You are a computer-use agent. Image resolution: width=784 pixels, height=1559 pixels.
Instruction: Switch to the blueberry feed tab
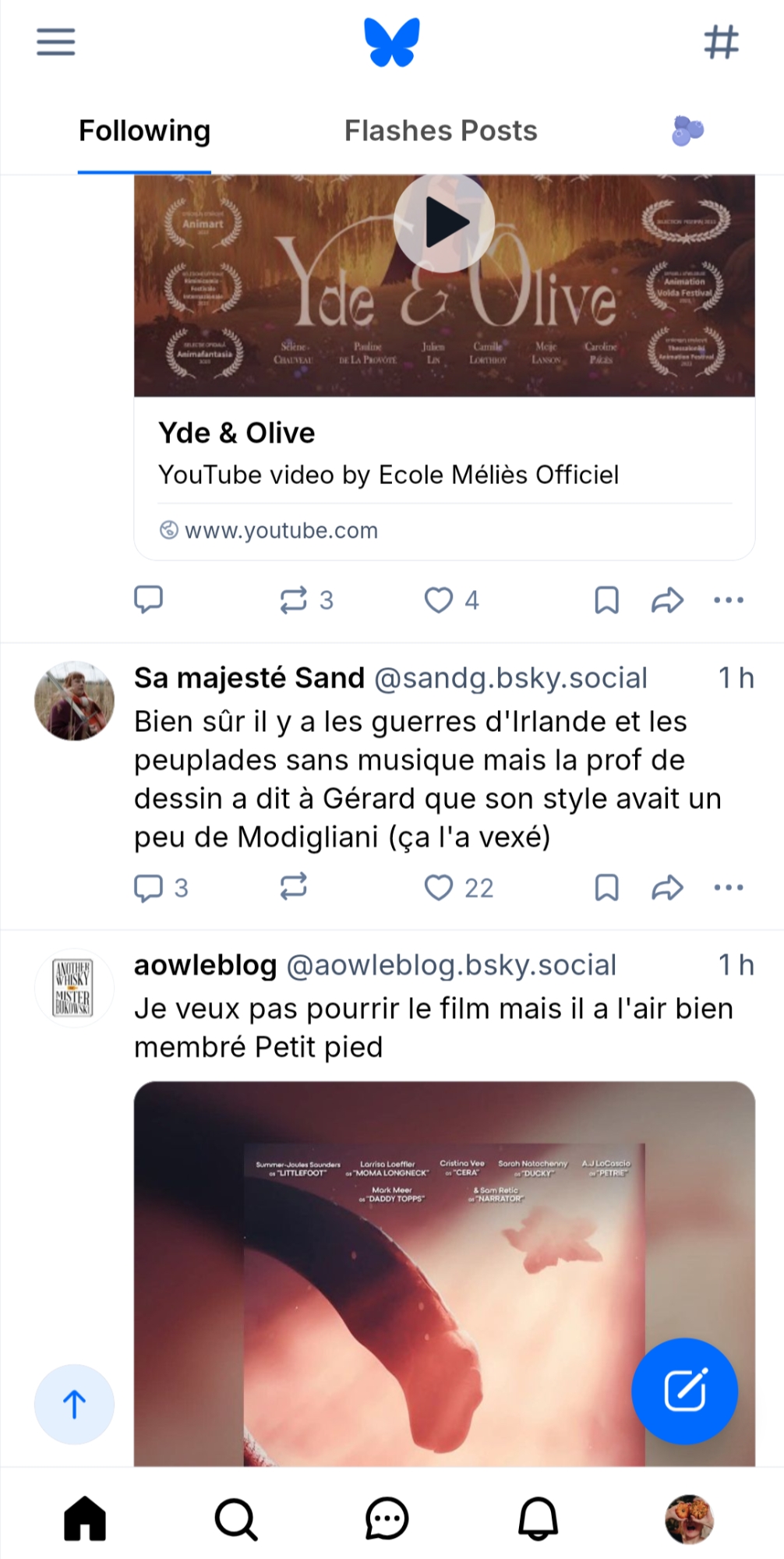(x=687, y=131)
